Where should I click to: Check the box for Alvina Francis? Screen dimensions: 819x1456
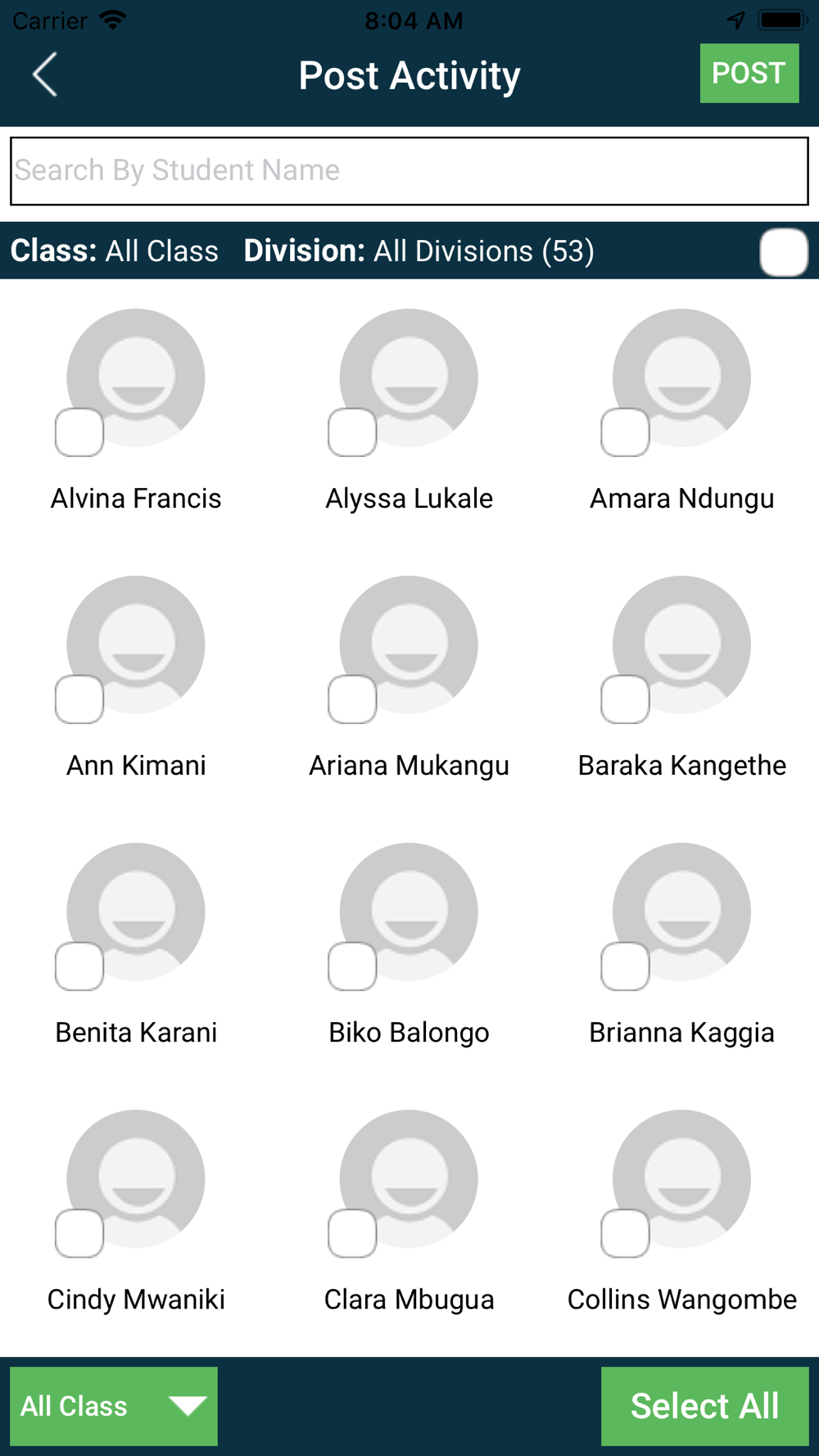(x=79, y=432)
